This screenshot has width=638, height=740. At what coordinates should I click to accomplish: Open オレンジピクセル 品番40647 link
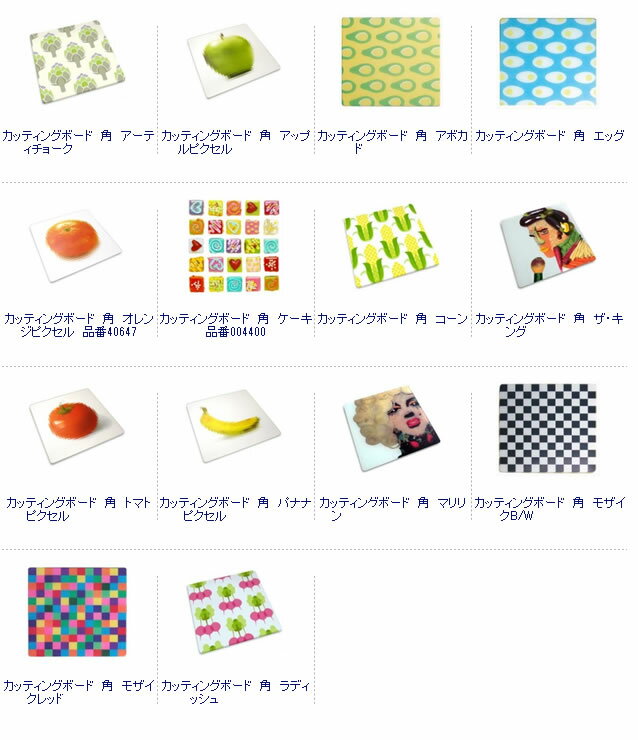78,325
